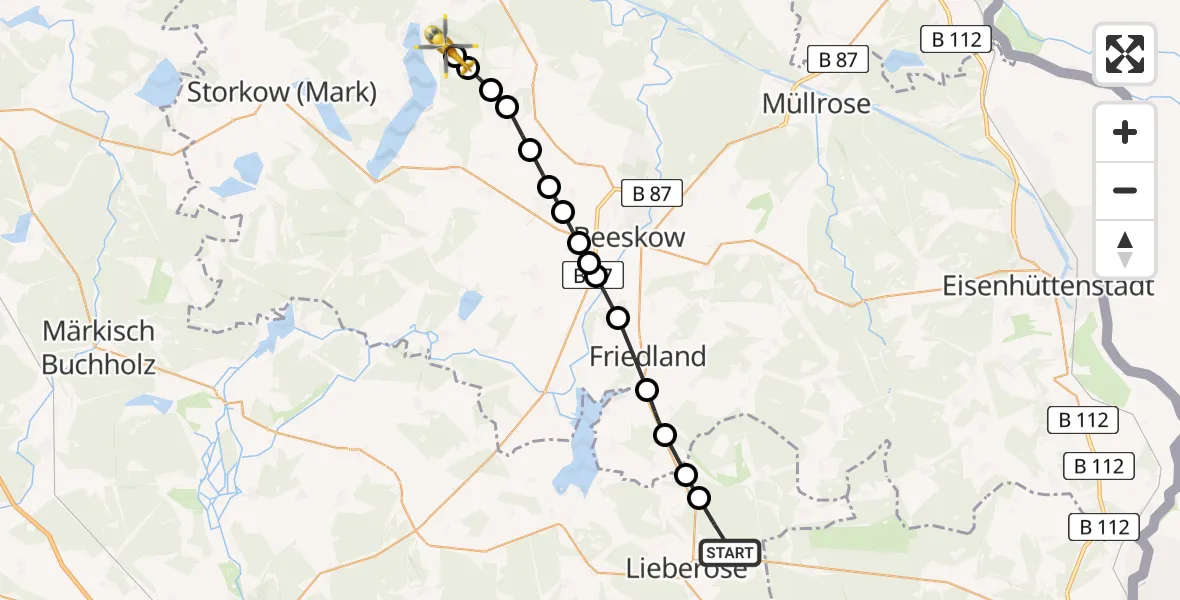1180x600 pixels.
Task: Toggle fullscreen map view
Action: pyautogui.click(x=1125, y=54)
